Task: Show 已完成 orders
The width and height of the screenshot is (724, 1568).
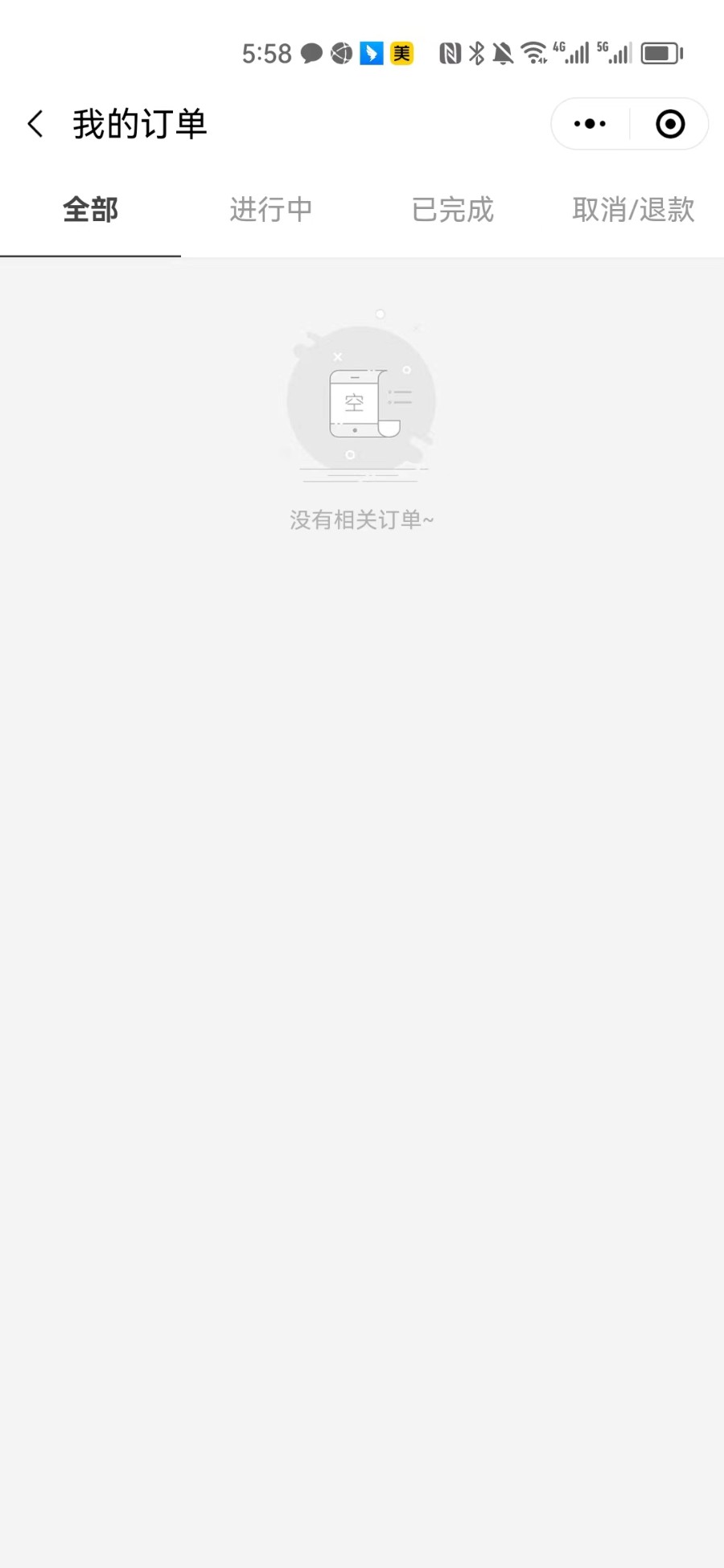Action: pos(452,210)
